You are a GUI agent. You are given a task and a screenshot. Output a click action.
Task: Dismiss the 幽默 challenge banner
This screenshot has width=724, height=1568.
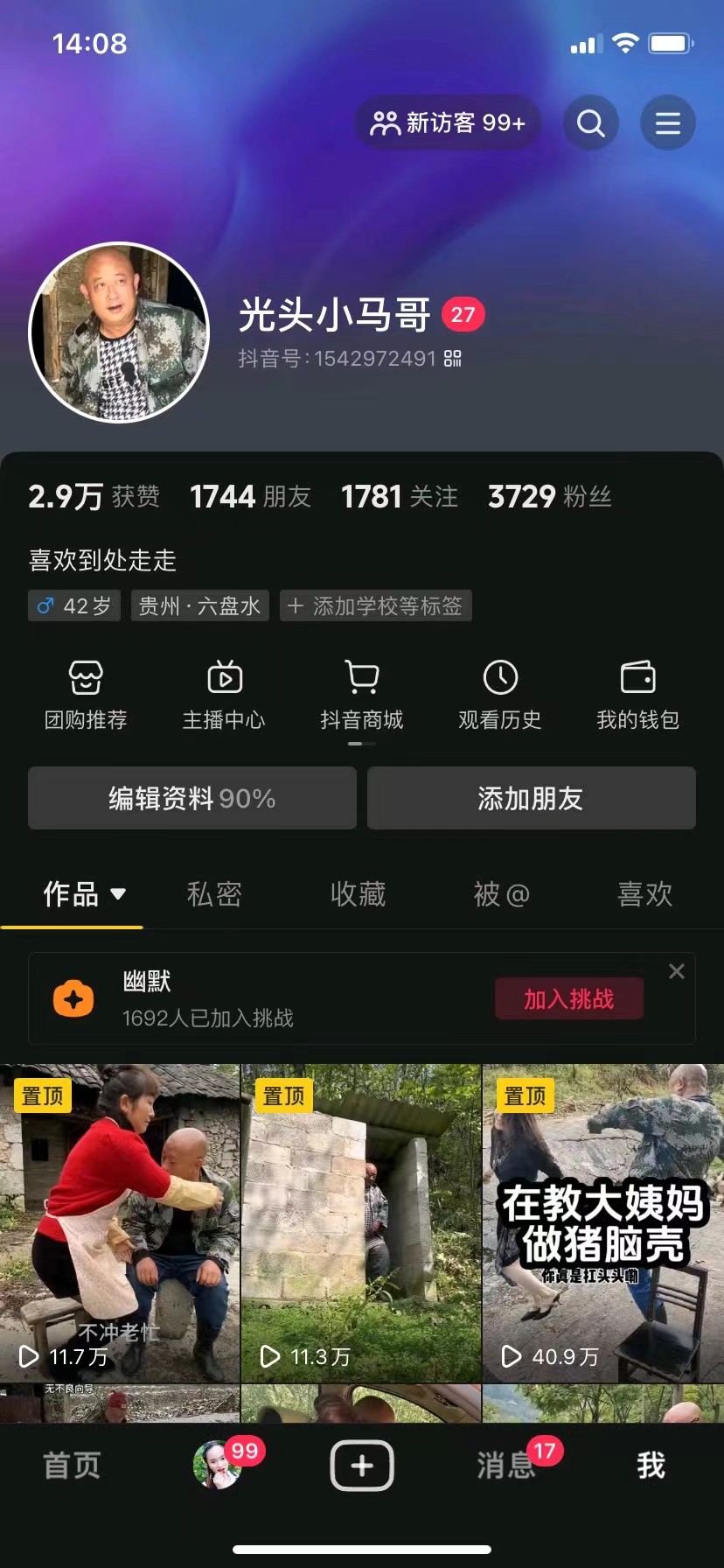click(676, 971)
